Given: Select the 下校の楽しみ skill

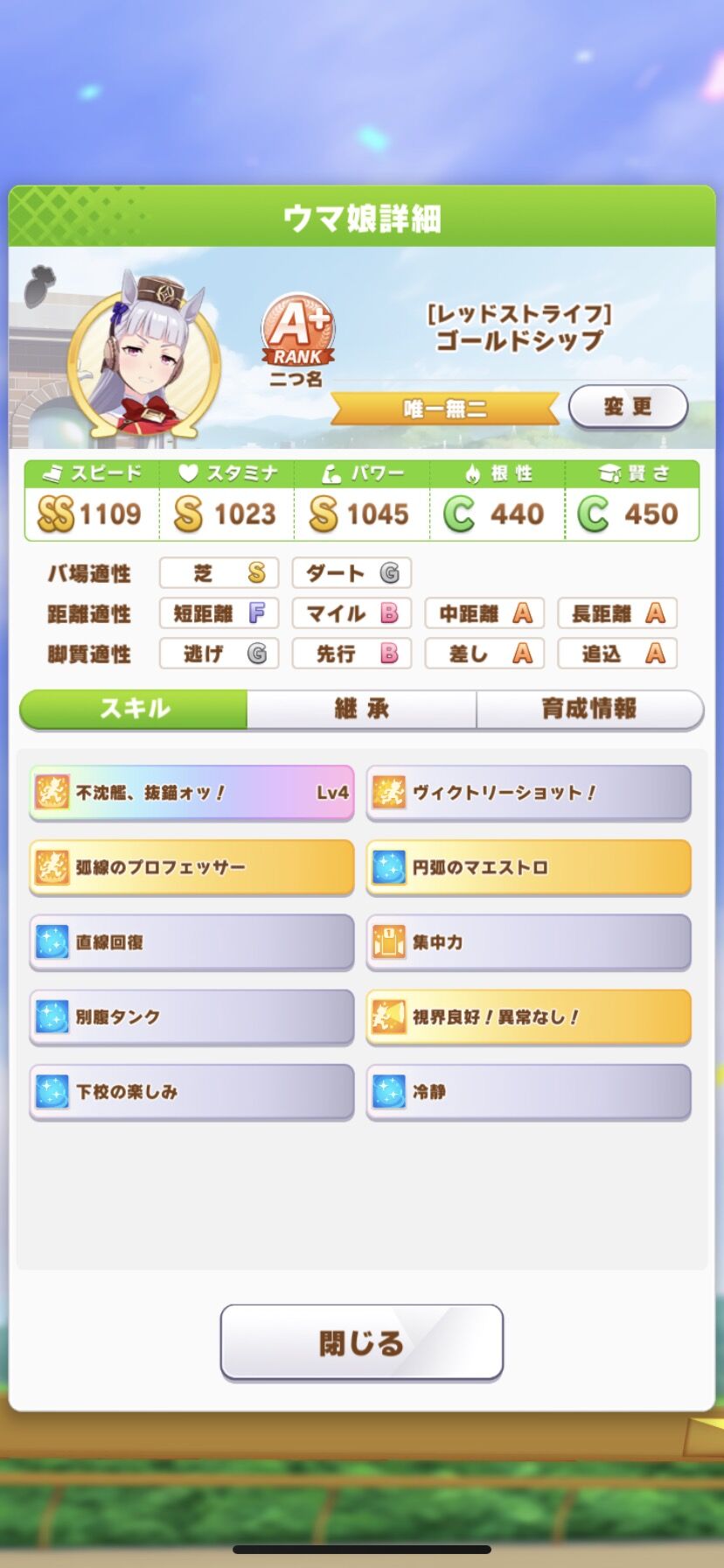Looking at the screenshot, I should click(191, 1091).
